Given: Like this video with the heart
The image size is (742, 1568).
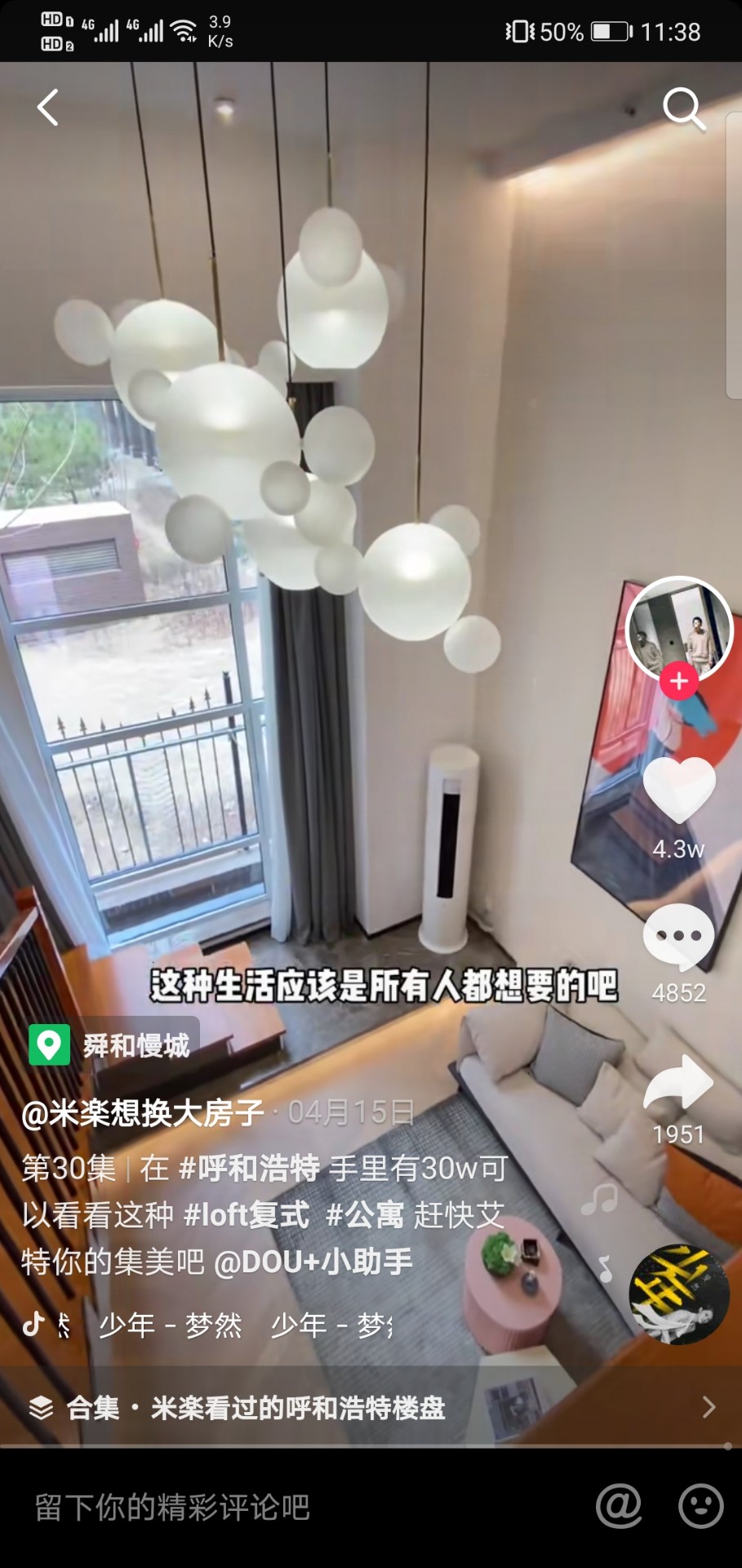Looking at the screenshot, I should coord(678,790).
